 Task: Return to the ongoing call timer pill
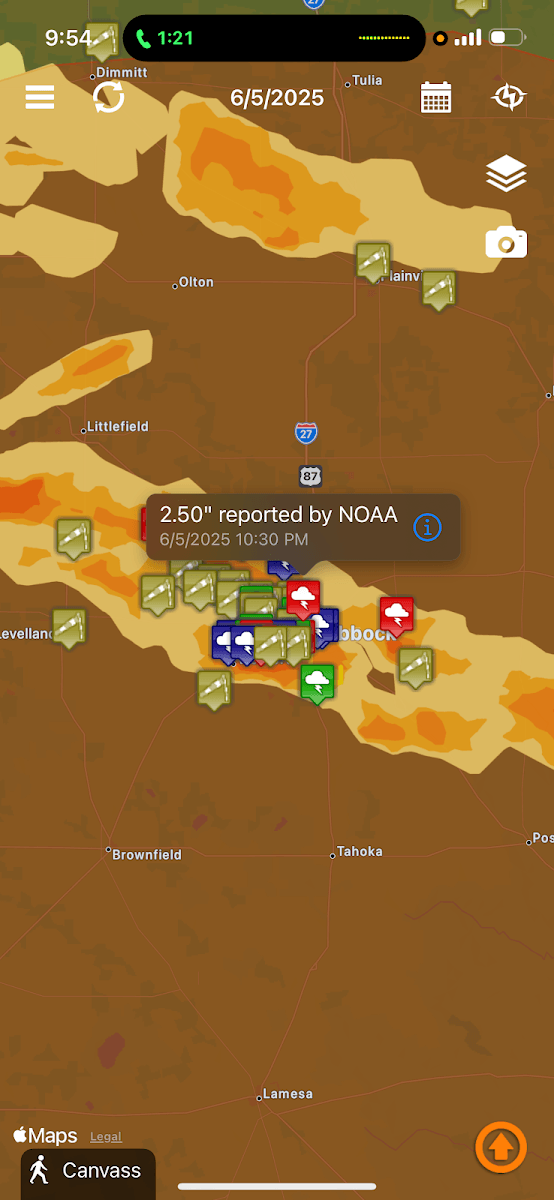pyautogui.click(x=166, y=39)
